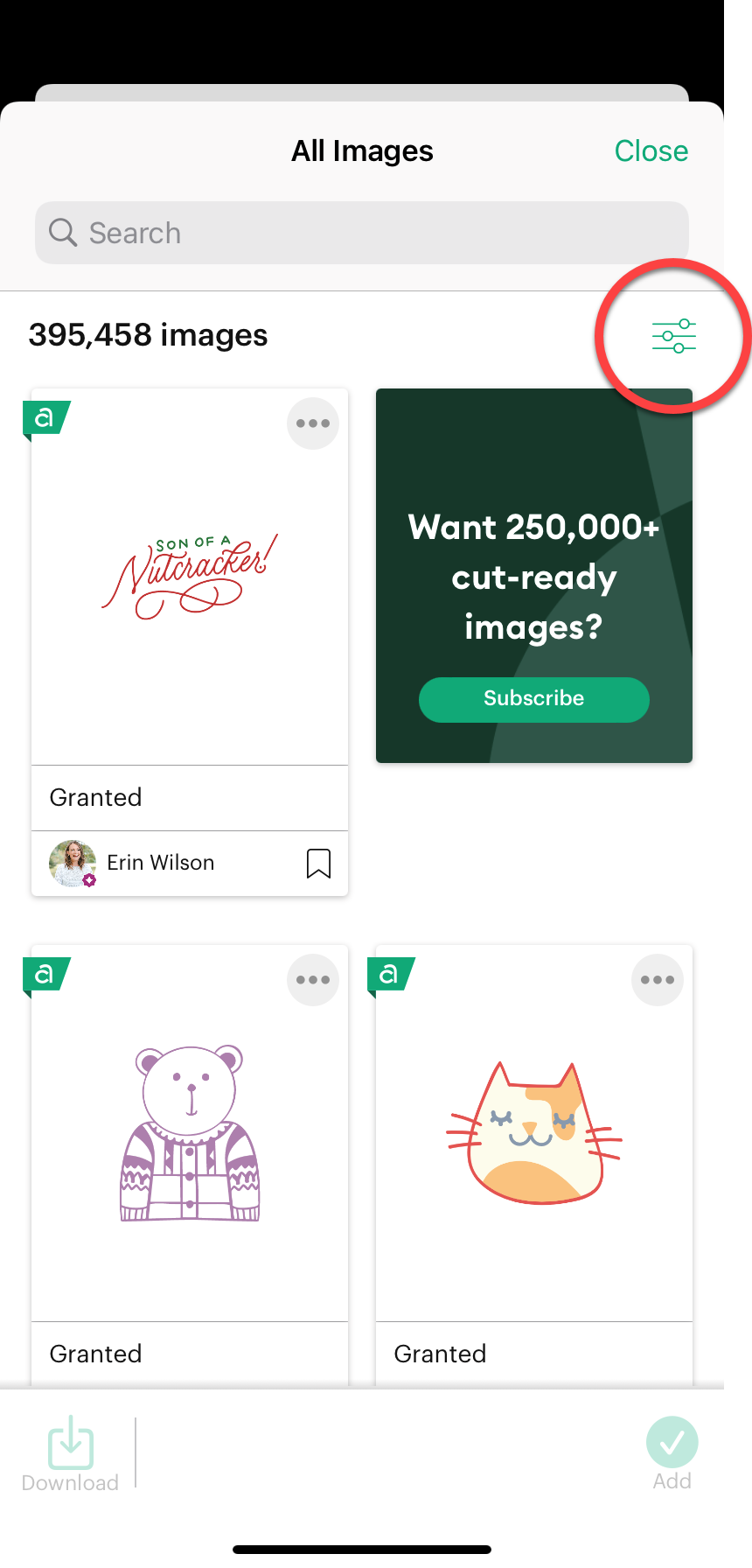Viewport: 752px width, 1568px height.
Task: Select the sleeping cat image
Action: [x=533, y=1133]
